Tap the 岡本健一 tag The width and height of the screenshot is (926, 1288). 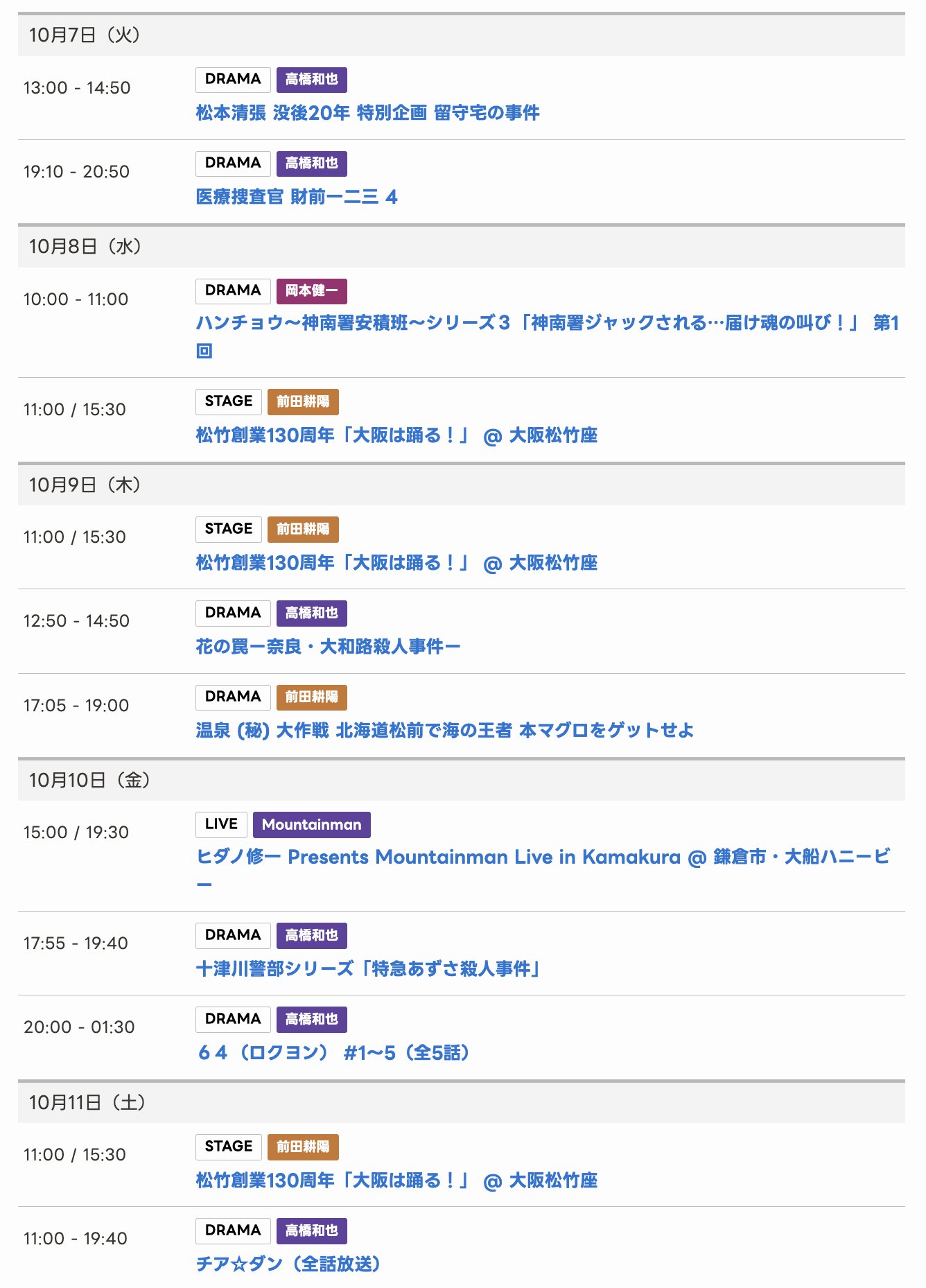pos(311,291)
